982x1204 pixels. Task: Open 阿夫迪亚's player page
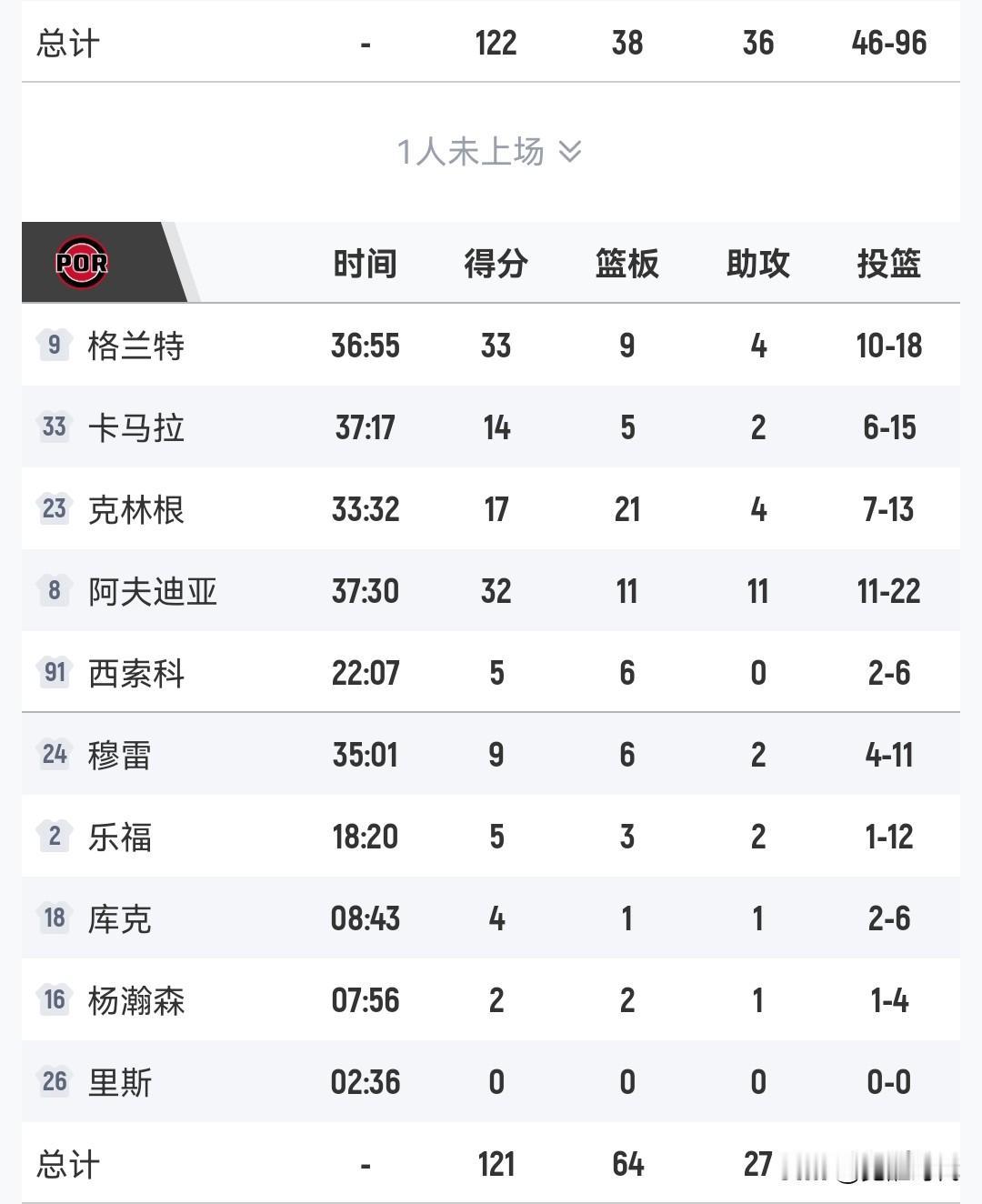coord(153,591)
